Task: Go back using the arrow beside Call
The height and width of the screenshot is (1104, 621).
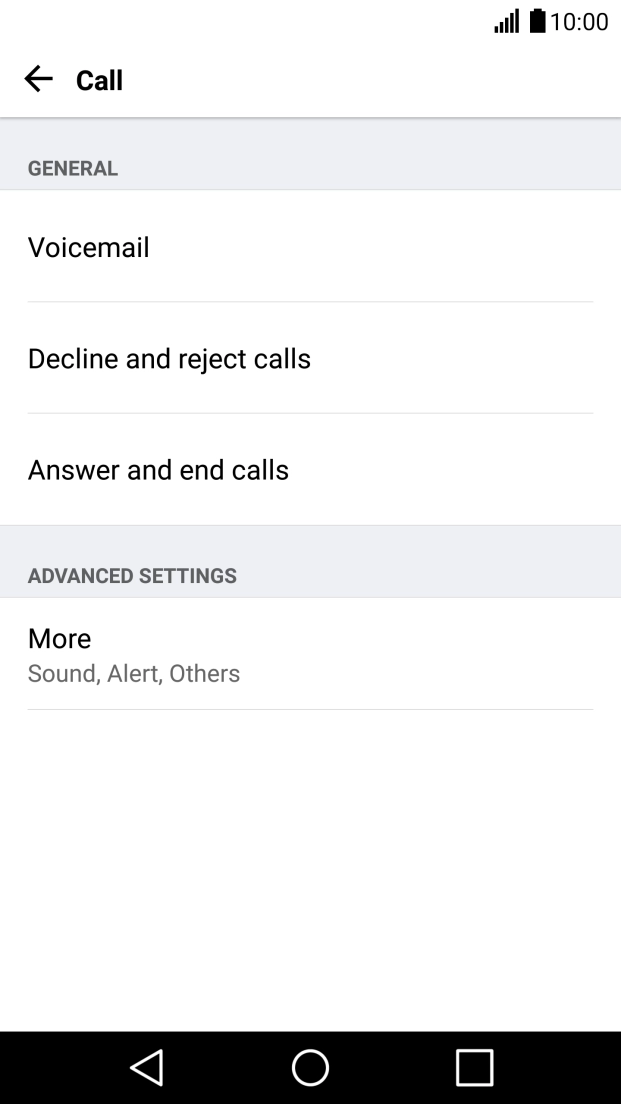Action: 38,80
